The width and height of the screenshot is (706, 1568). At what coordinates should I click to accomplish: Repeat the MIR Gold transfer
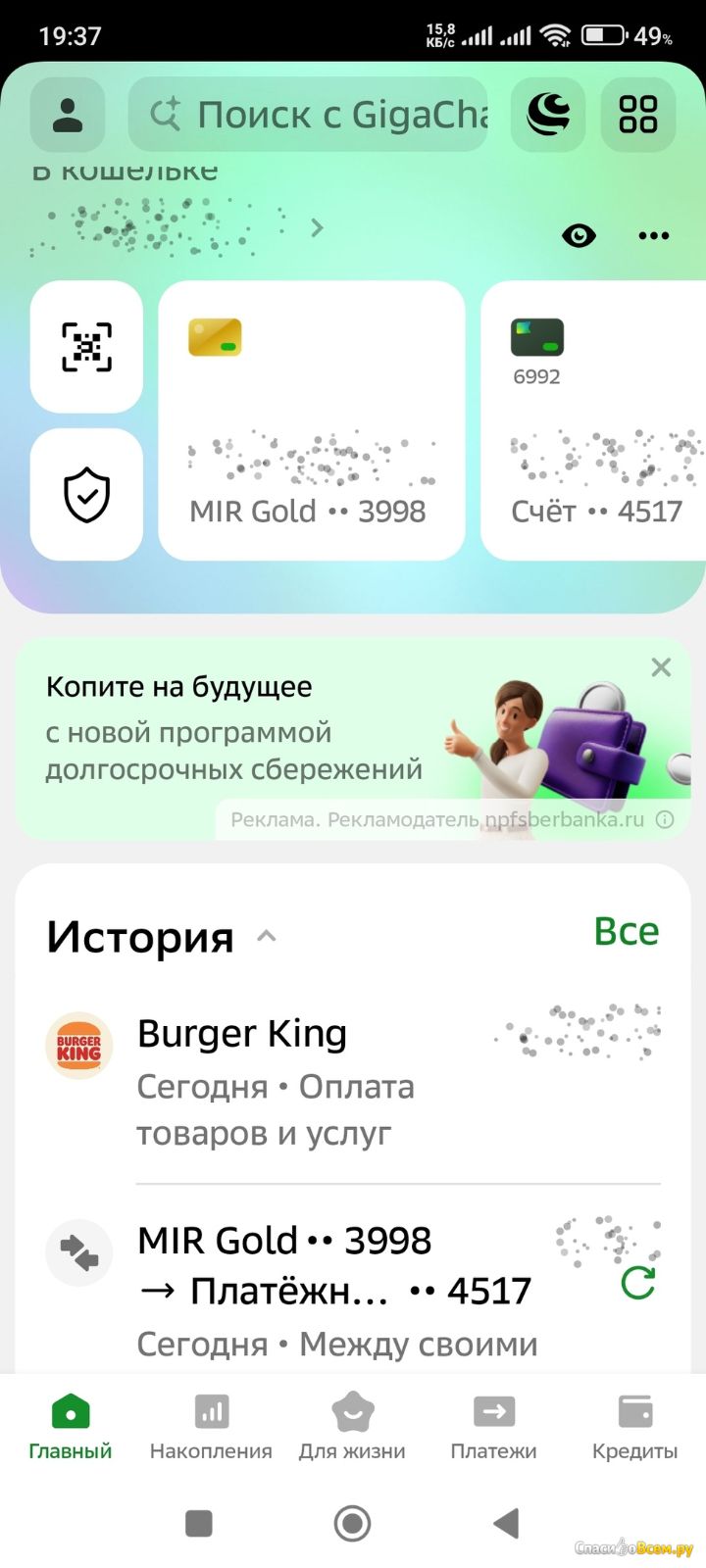pyautogui.click(x=638, y=1284)
